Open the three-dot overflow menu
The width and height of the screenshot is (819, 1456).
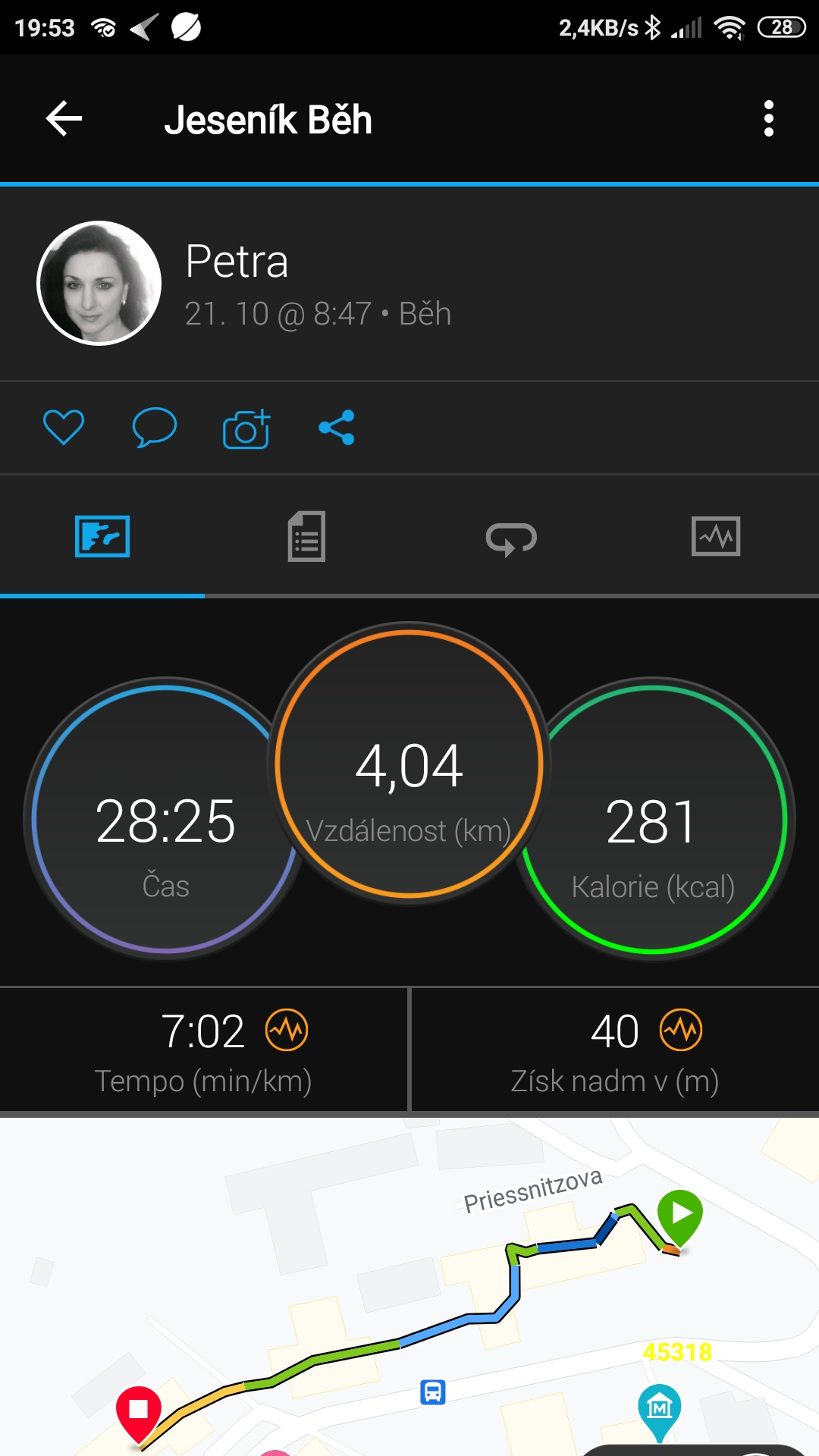point(768,119)
